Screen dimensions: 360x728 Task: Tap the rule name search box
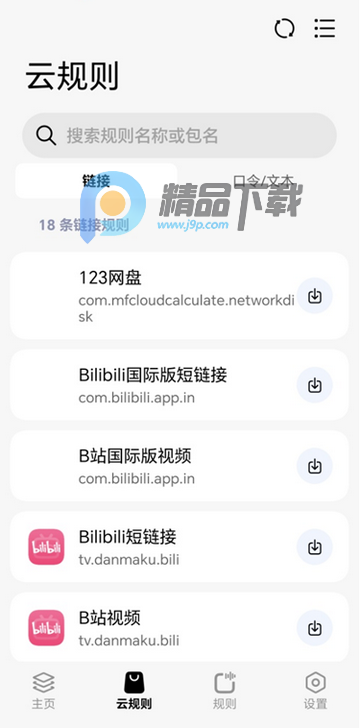tap(180, 136)
